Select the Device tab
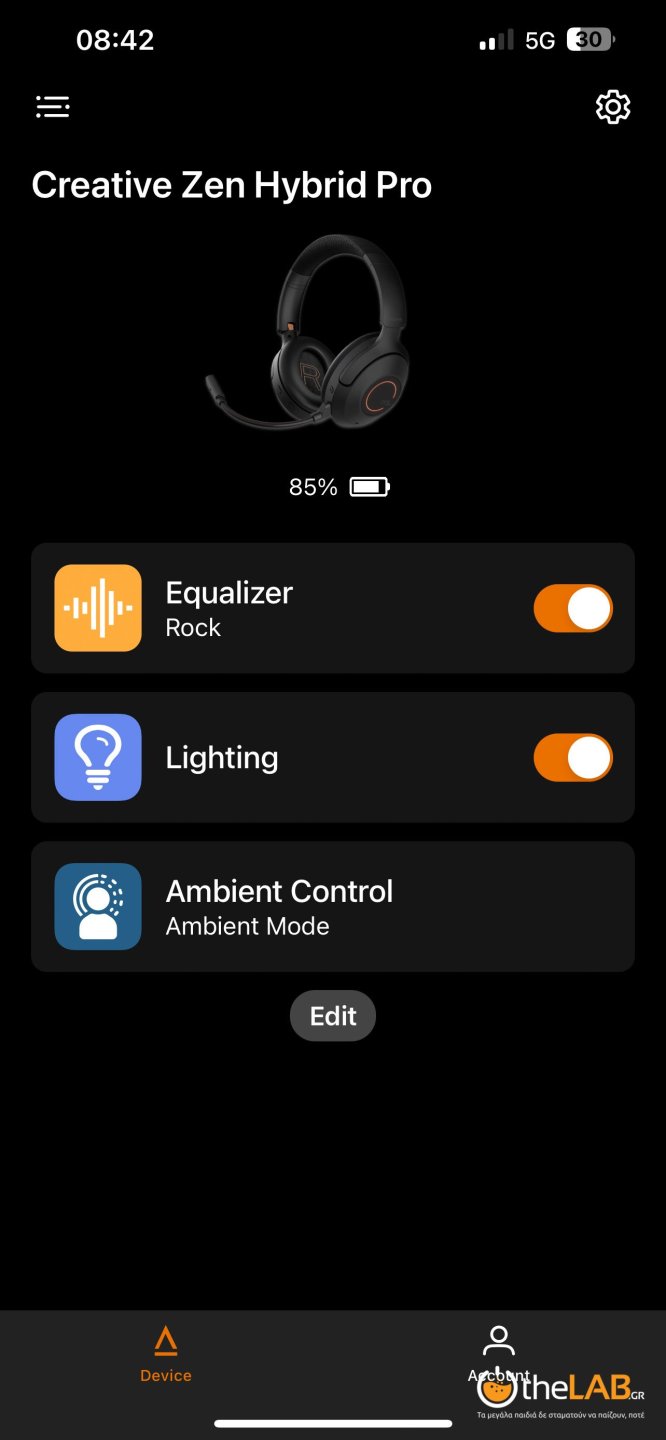Viewport: 666px width, 1440px height. pos(166,1354)
